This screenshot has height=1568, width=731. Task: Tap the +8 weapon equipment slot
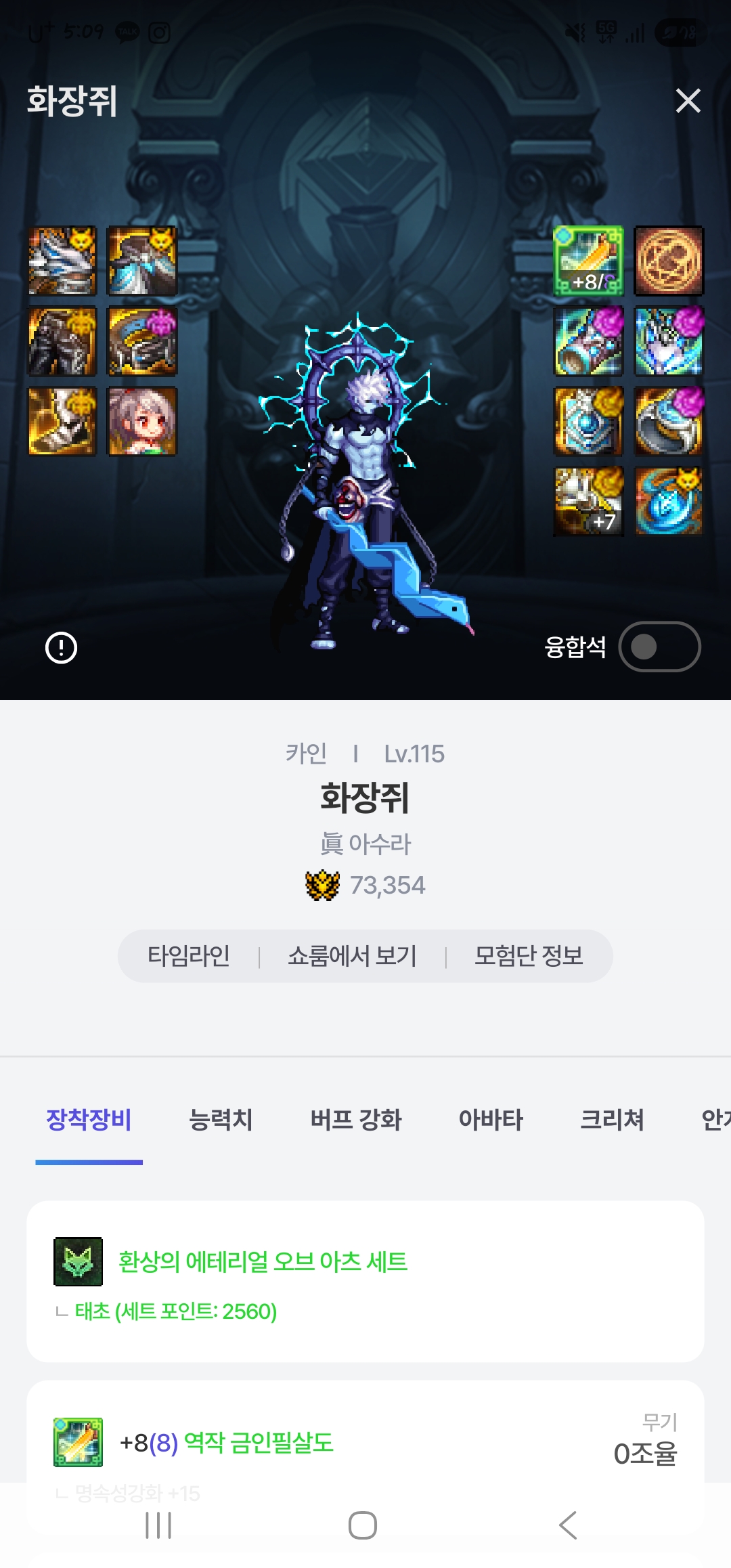pos(588,261)
